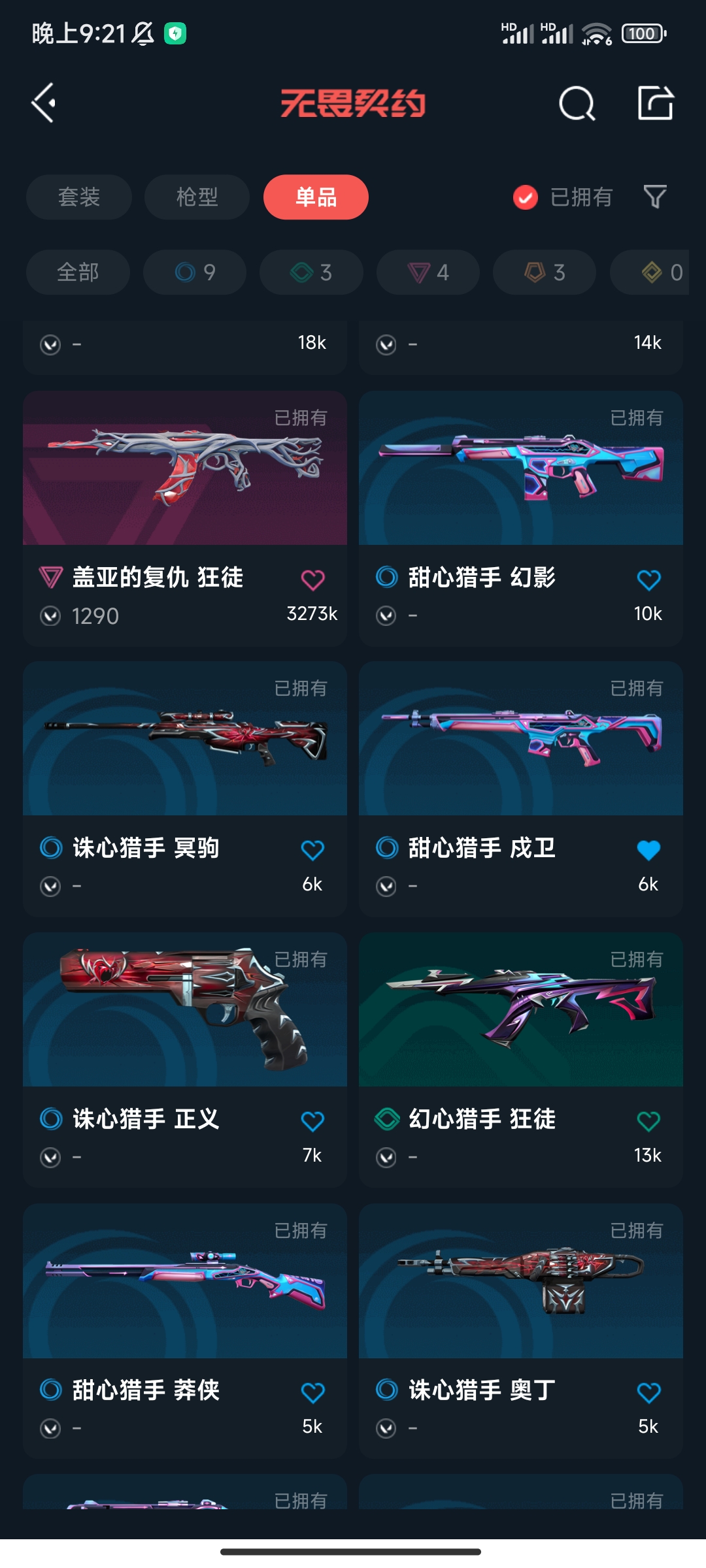Like the 甜心猎手 幻影 skin
The width and height of the screenshot is (706, 1568).
648,580
